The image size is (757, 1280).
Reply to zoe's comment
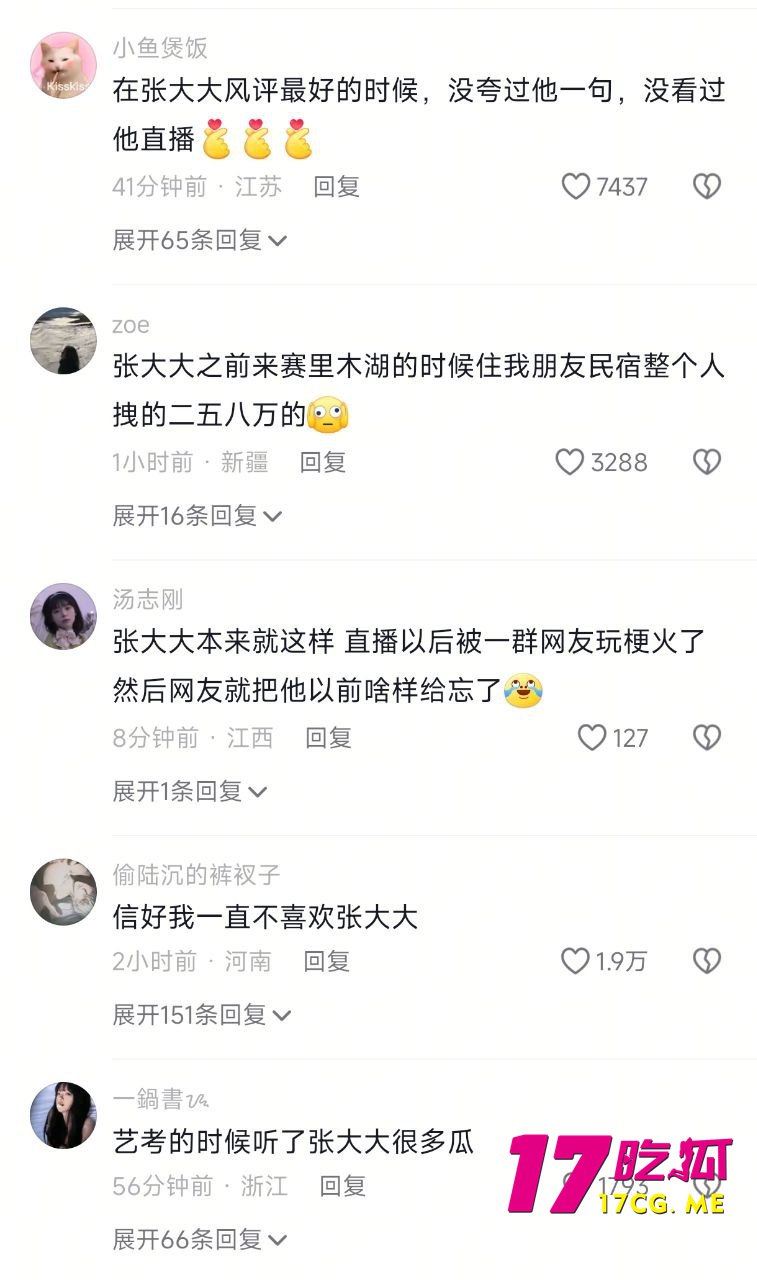[x=322, y=462]
